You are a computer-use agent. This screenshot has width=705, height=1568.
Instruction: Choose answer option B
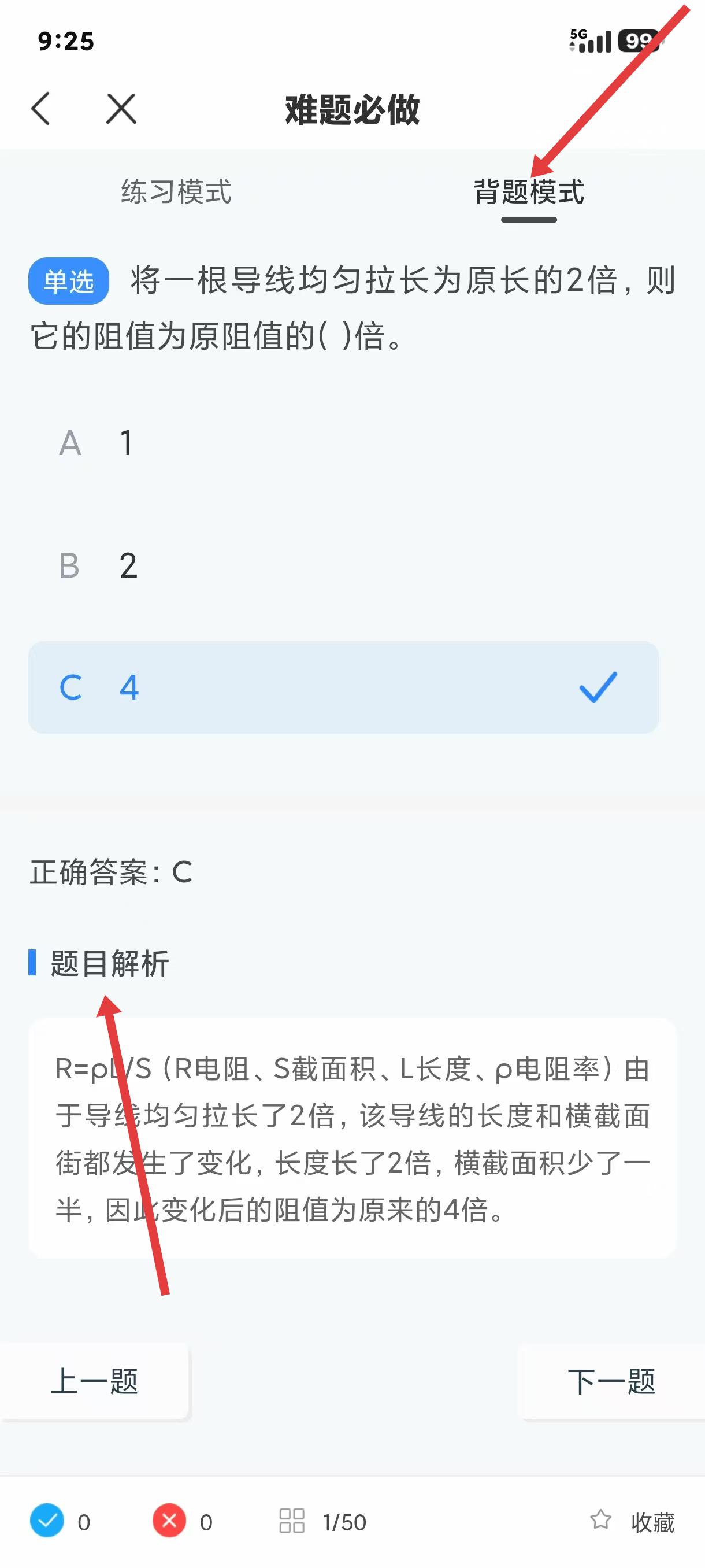coord(343,565)
